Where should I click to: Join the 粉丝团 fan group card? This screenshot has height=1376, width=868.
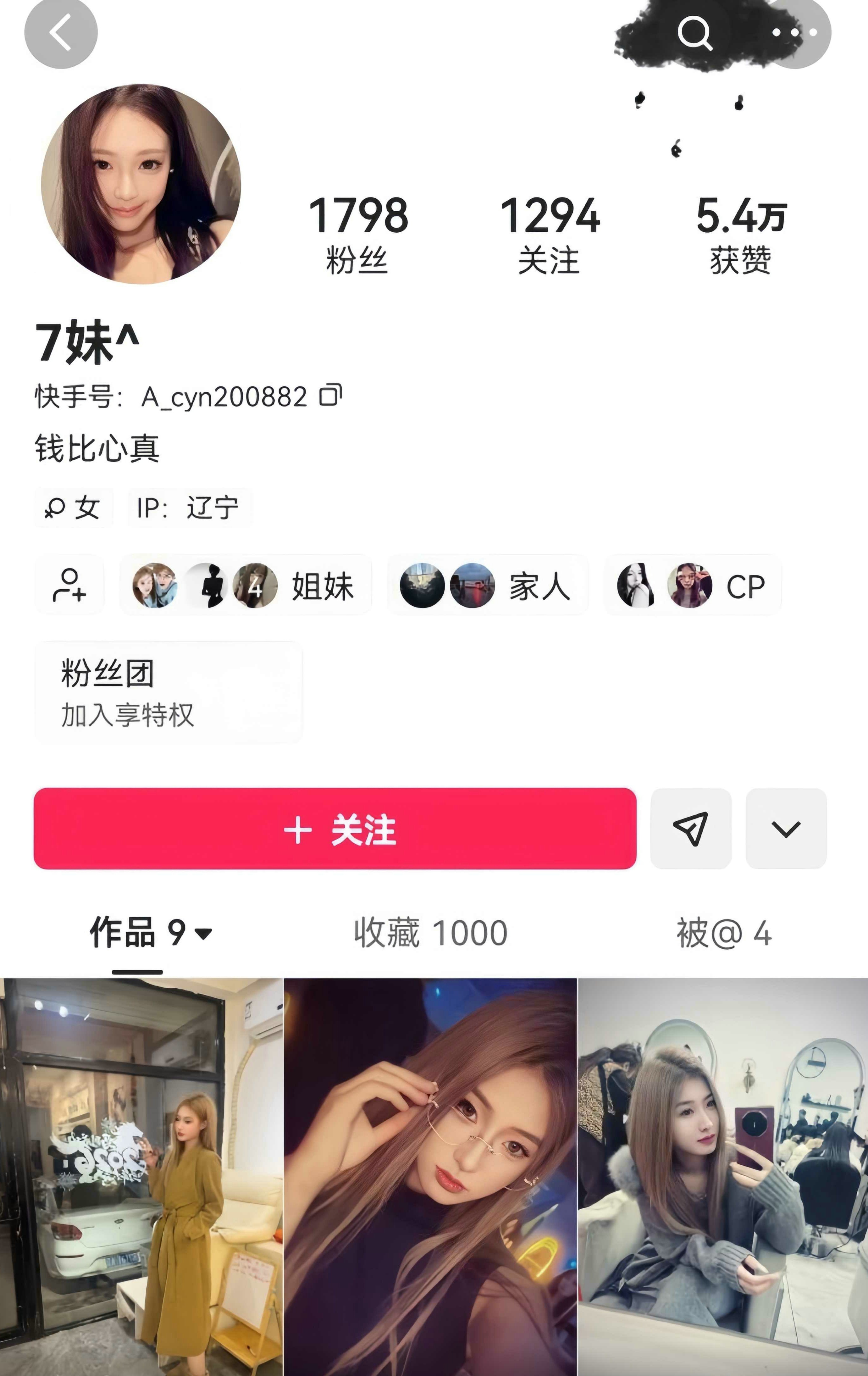pyautogui.click(x=168, y=692)
